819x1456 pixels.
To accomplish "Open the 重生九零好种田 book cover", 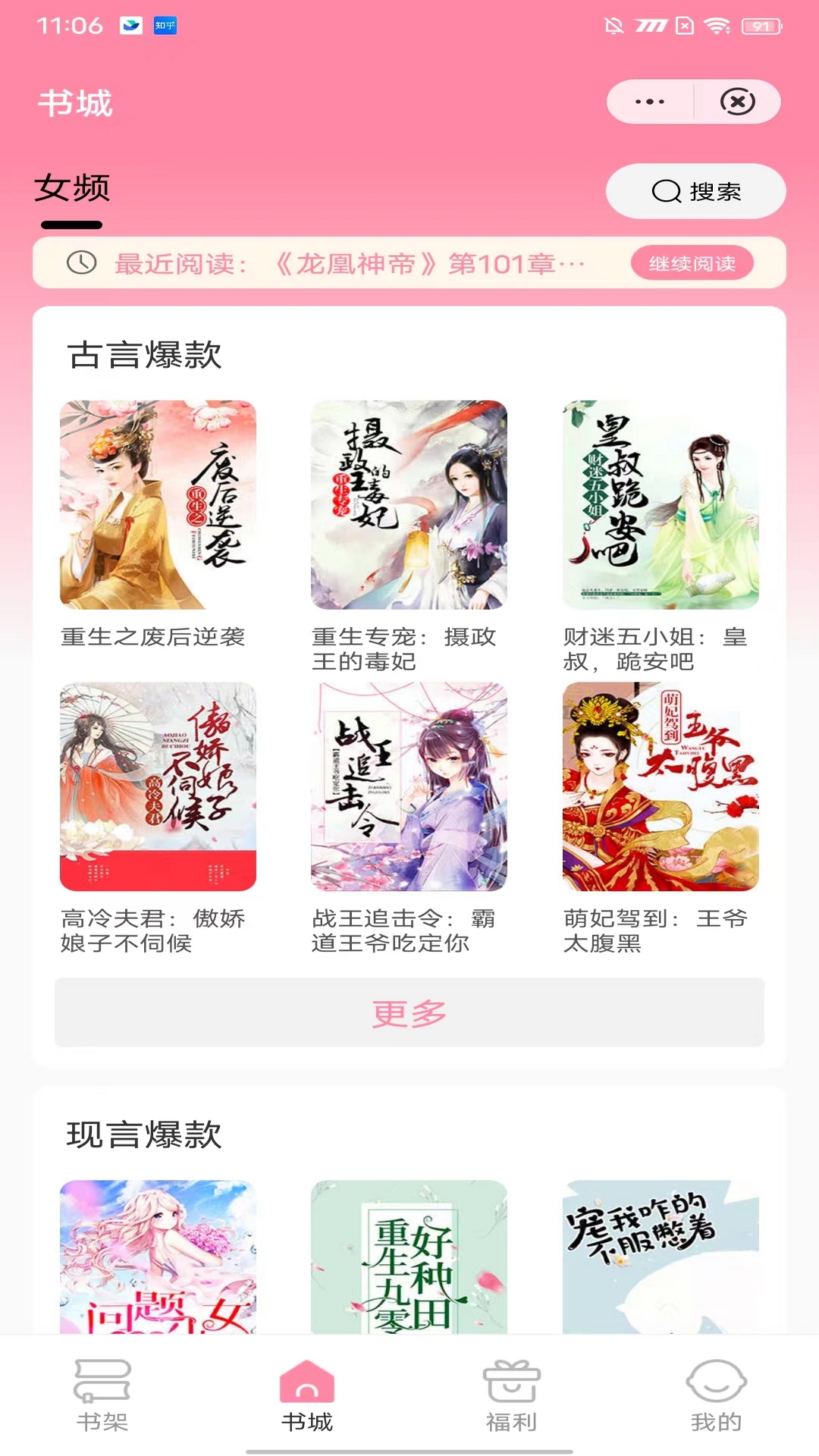I will pyautogui.click(x=409, y=1257).
